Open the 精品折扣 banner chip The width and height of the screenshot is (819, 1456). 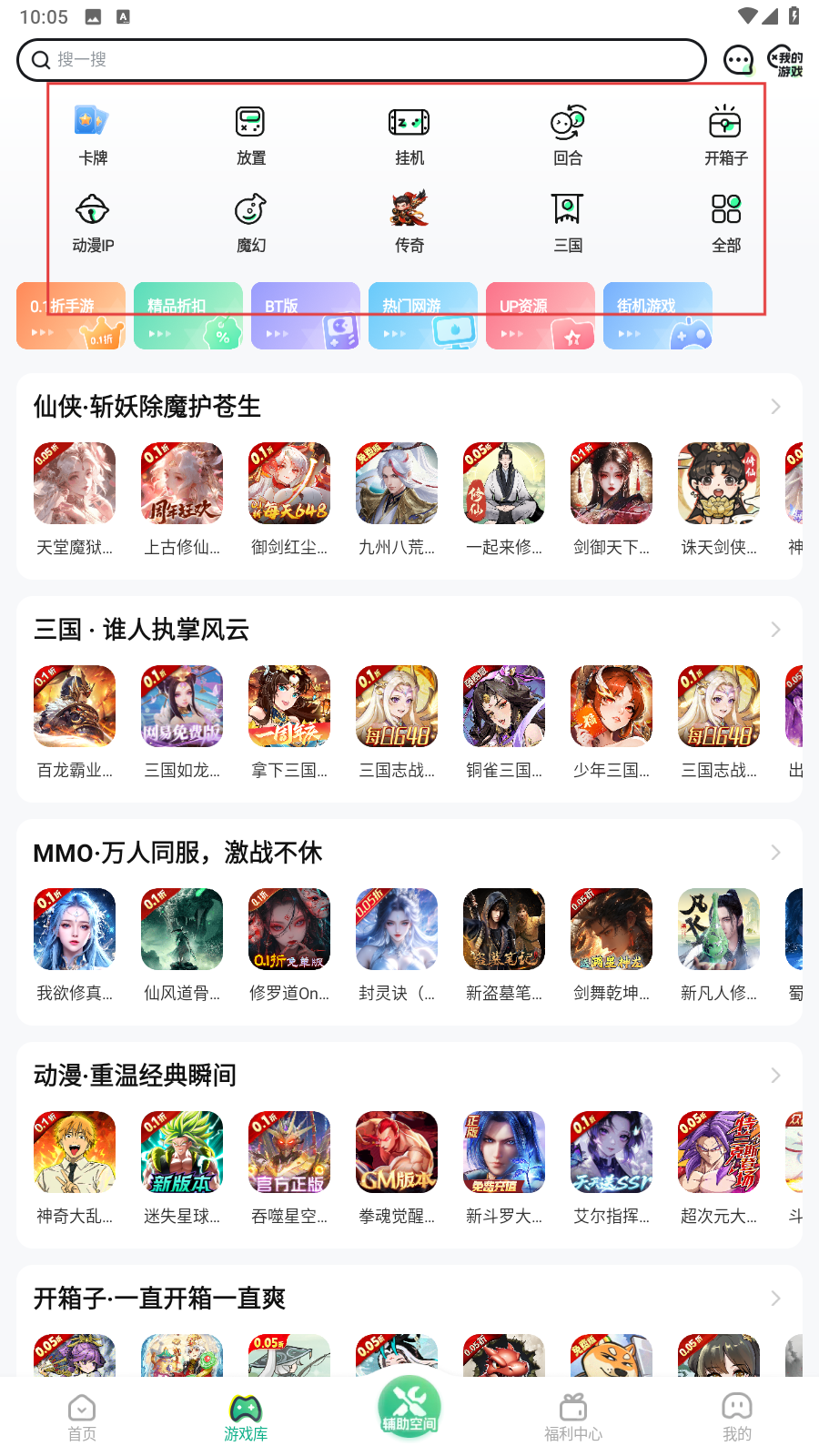pyautogui.click(x=188, y=316)
